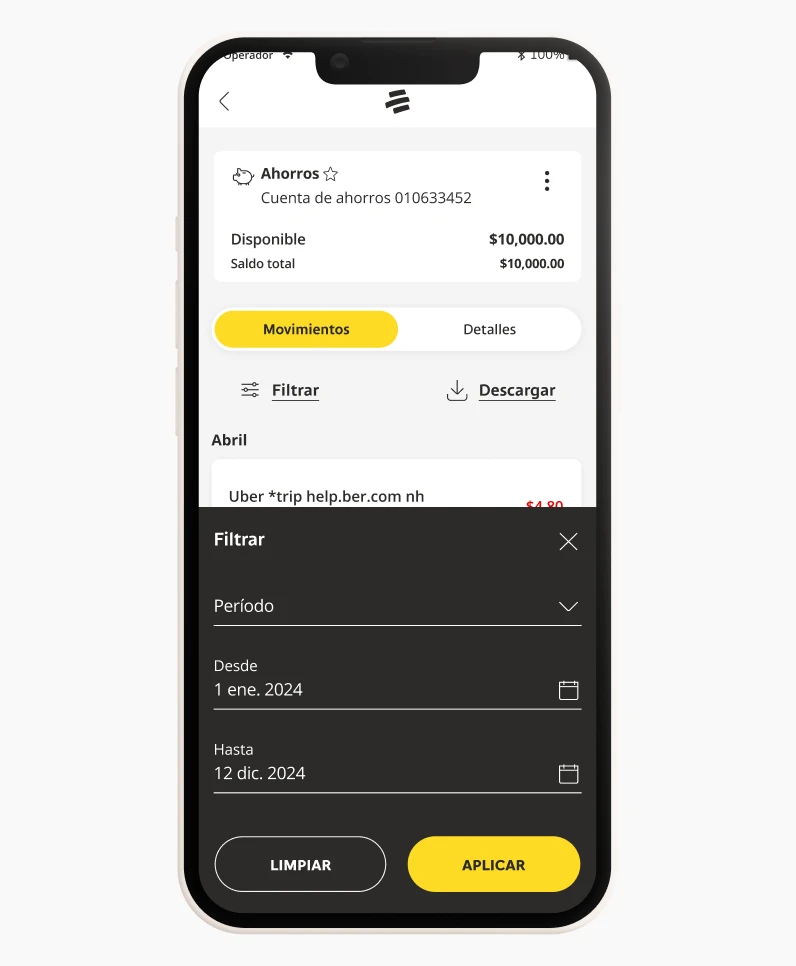Screen dimensions: 796x966
Task: Select the Hasta date field
Action: [380, 773]
